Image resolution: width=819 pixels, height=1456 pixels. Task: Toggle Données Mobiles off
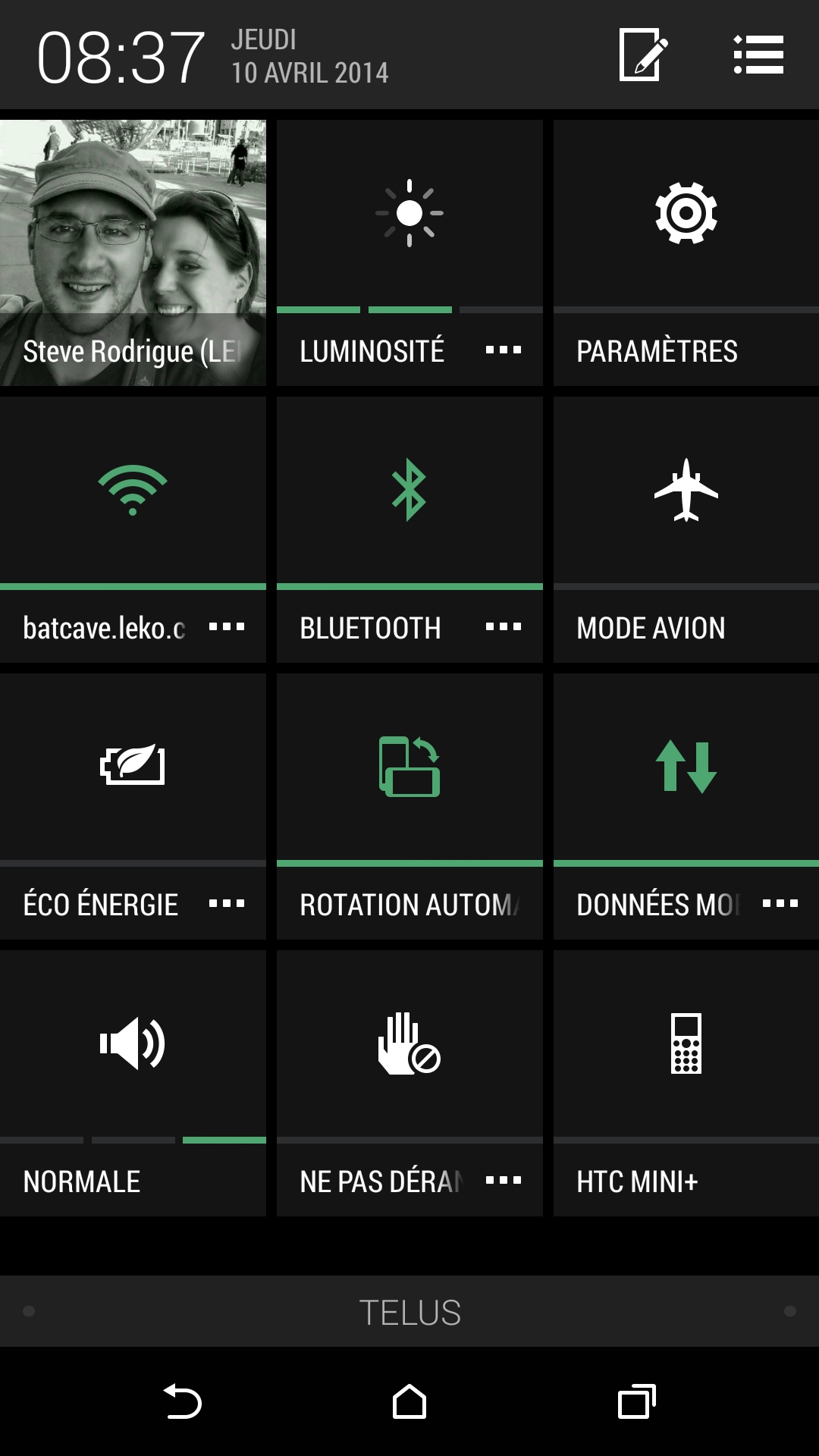686,766
